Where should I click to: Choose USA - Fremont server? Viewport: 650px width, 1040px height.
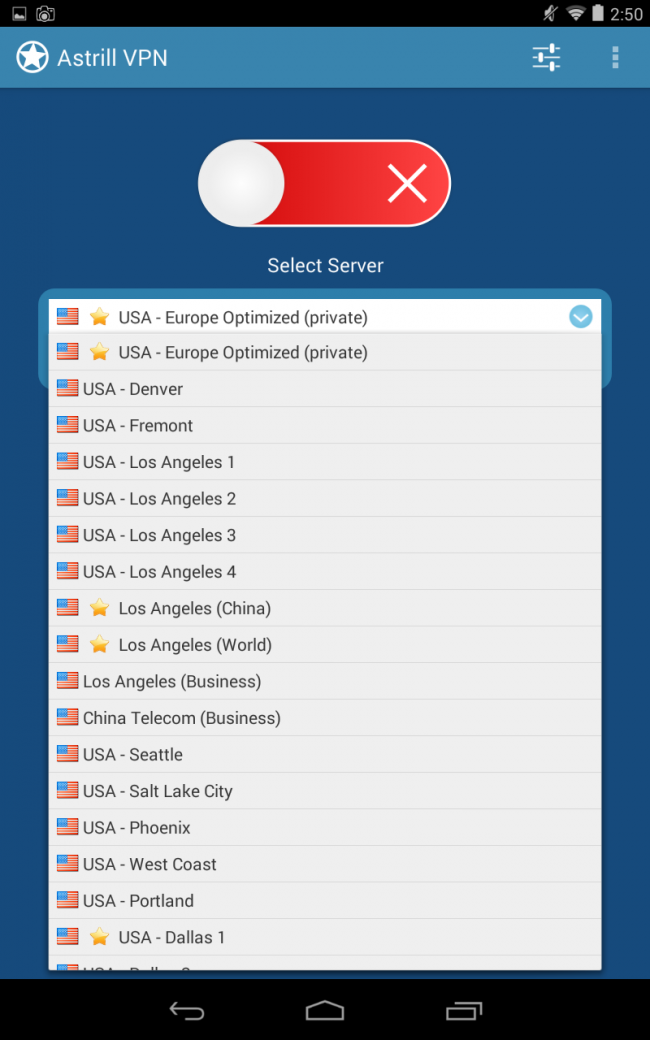324,426
